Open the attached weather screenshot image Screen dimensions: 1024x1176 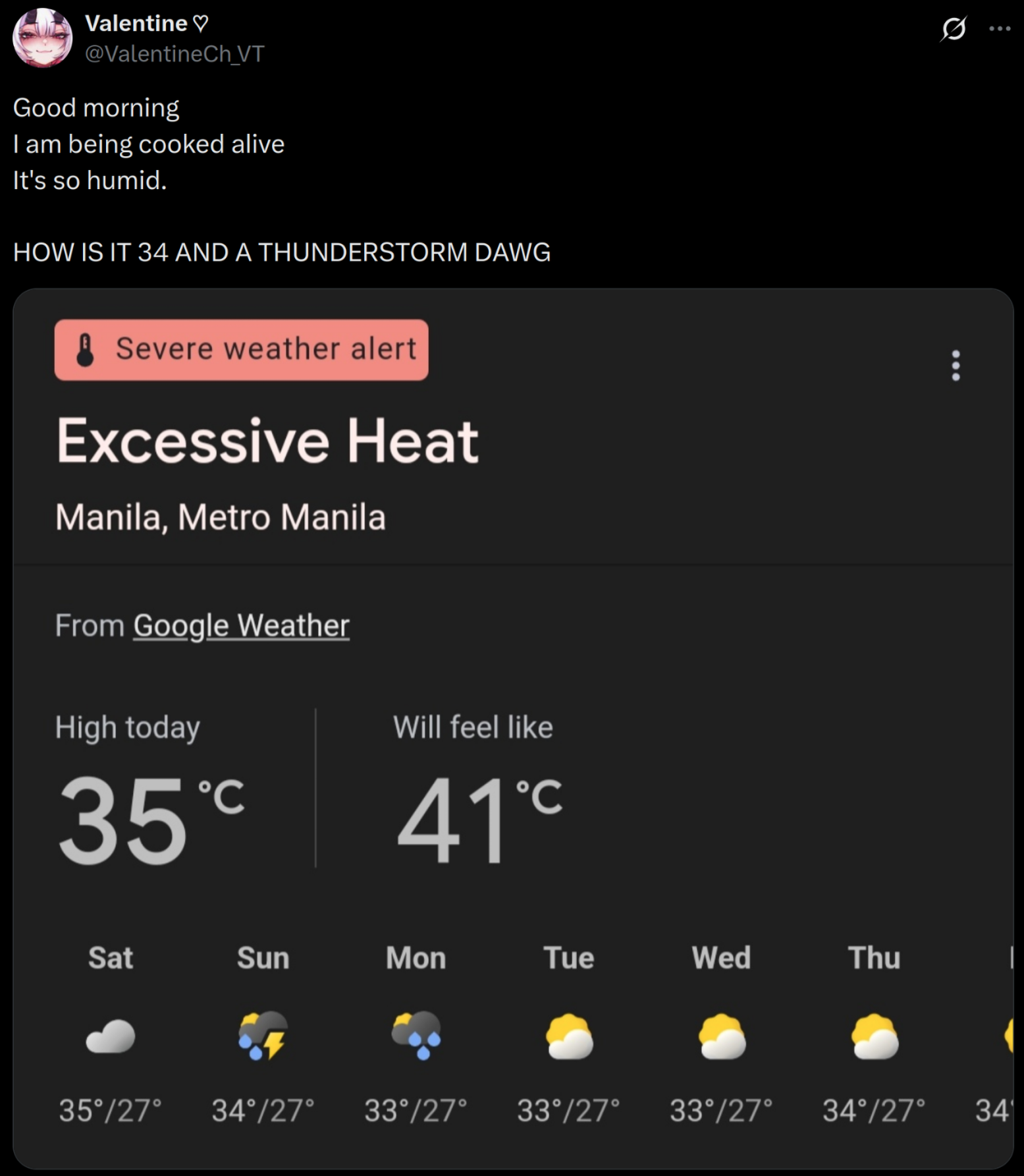pyautogui.click(x=512, y=725)
